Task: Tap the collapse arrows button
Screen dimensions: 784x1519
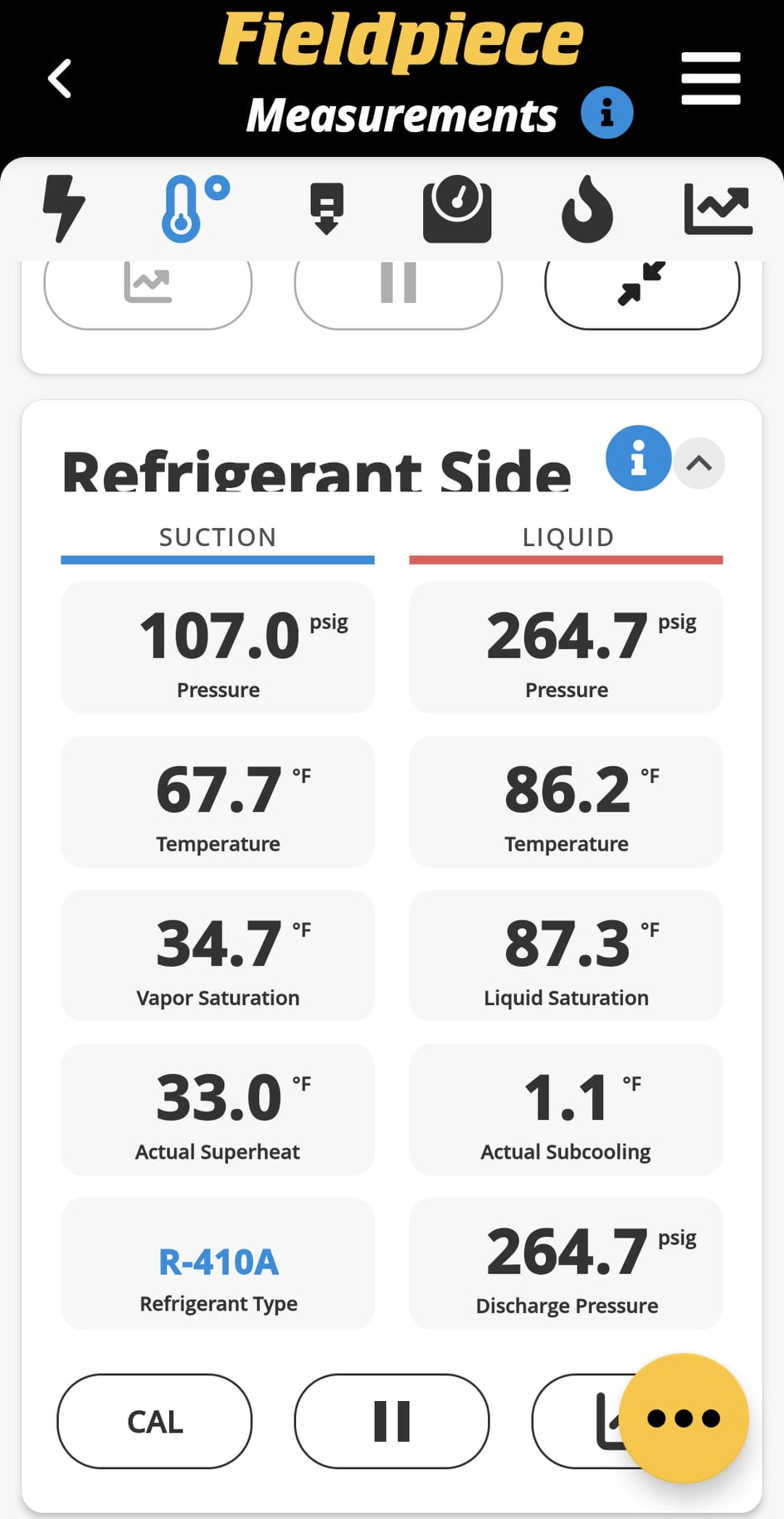Action: [x=641, y=286]
